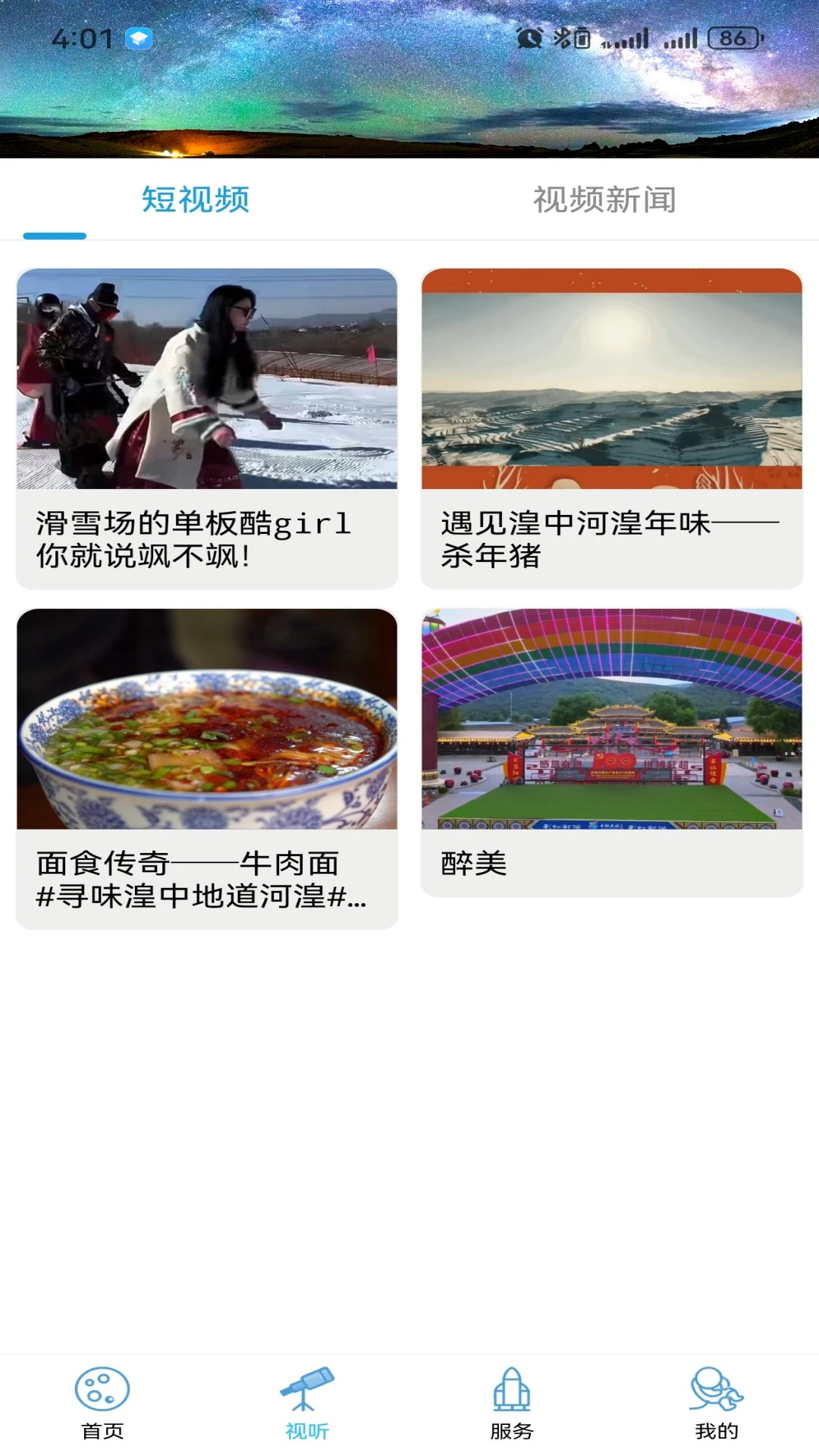Select the 短视频 tab

[196, 199]
